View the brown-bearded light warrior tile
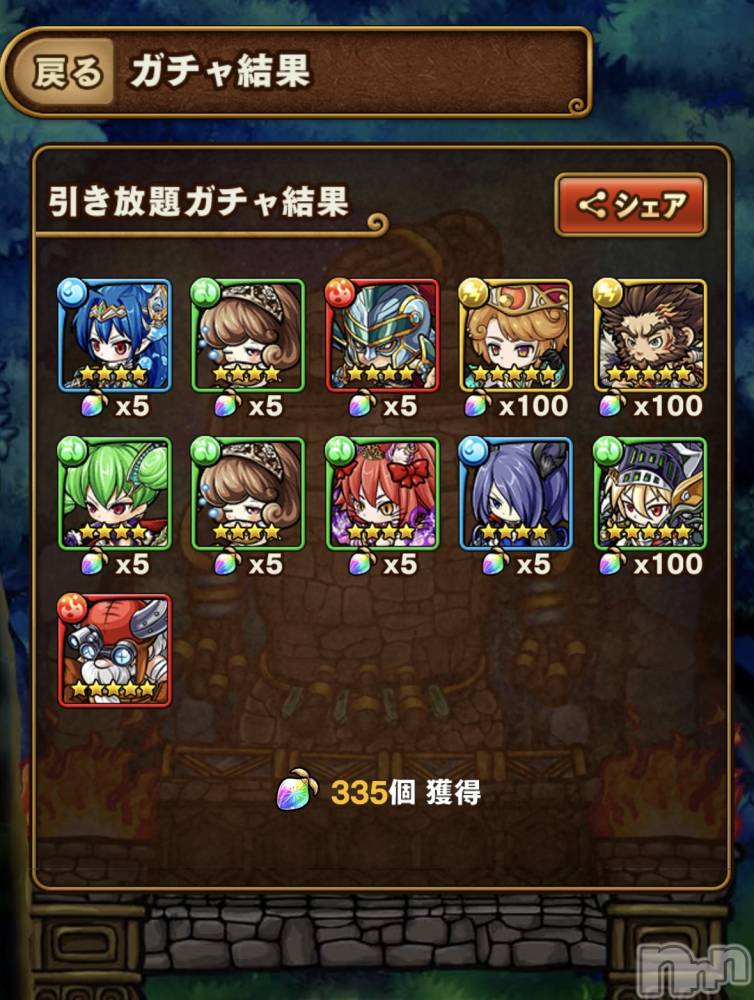The height and width of the screenshot is (1000, 754). pos(650,335)
